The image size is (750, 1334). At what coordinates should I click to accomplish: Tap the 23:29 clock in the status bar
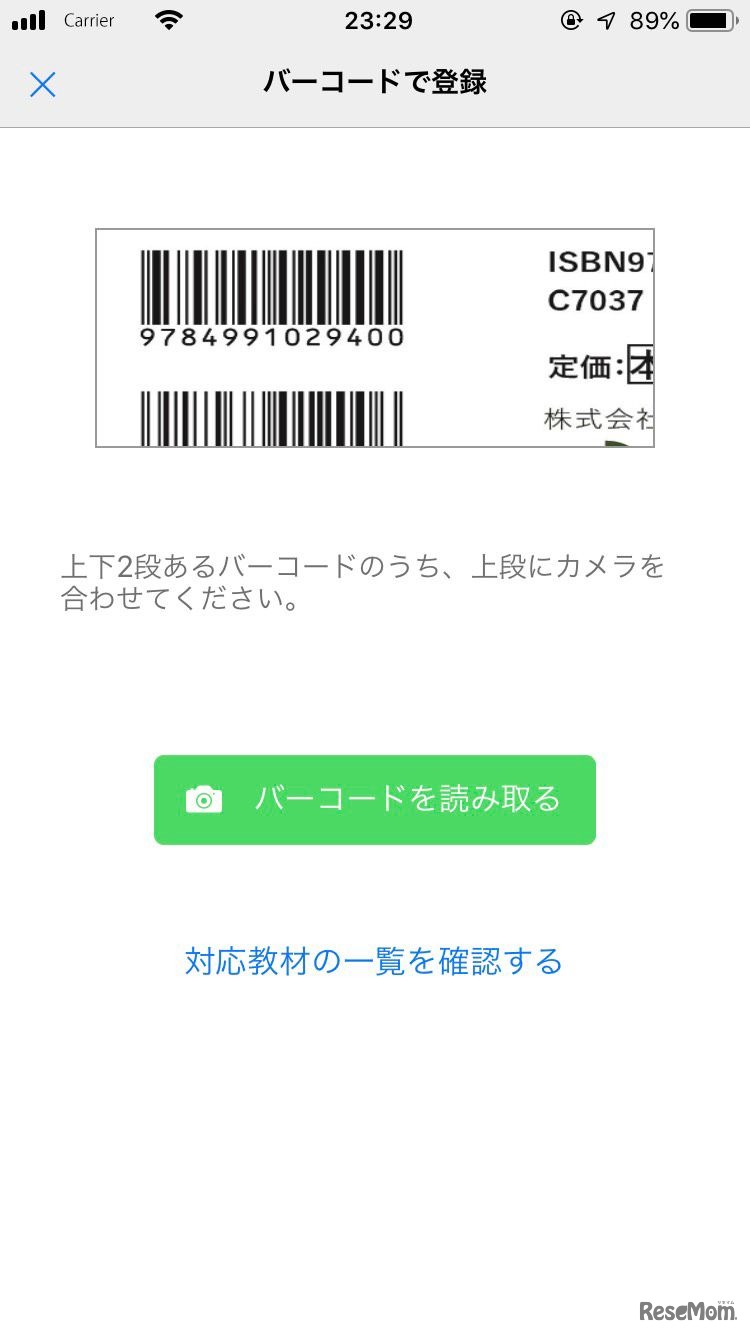point(377,19)
